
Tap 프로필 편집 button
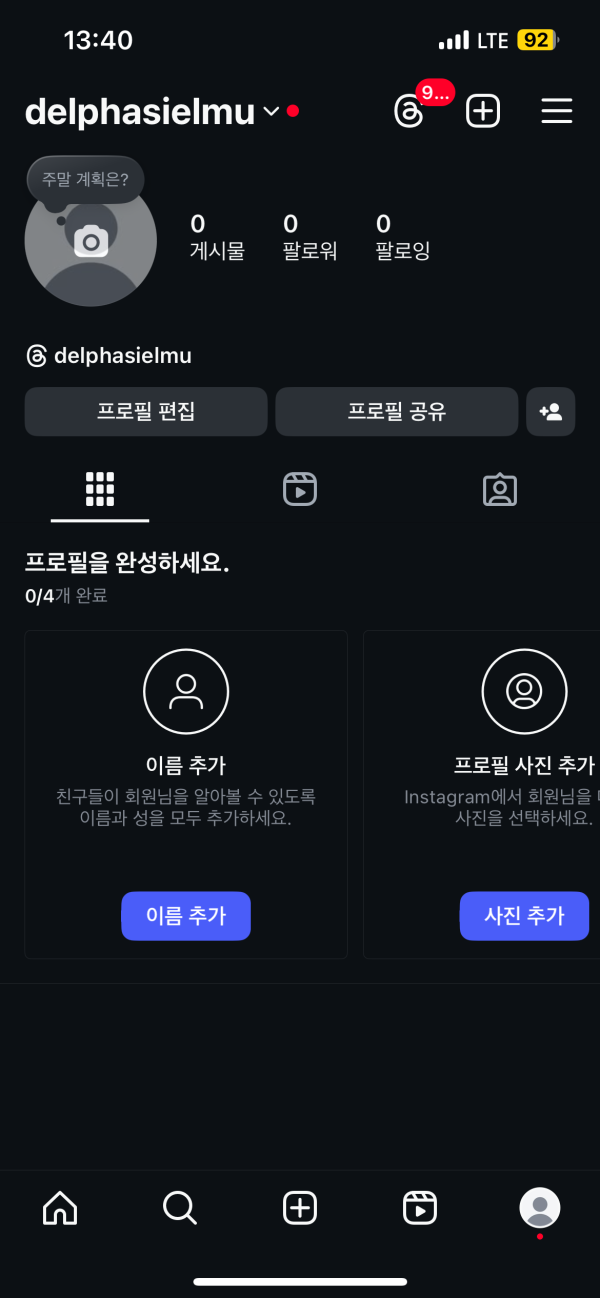[x=146, y=412]
